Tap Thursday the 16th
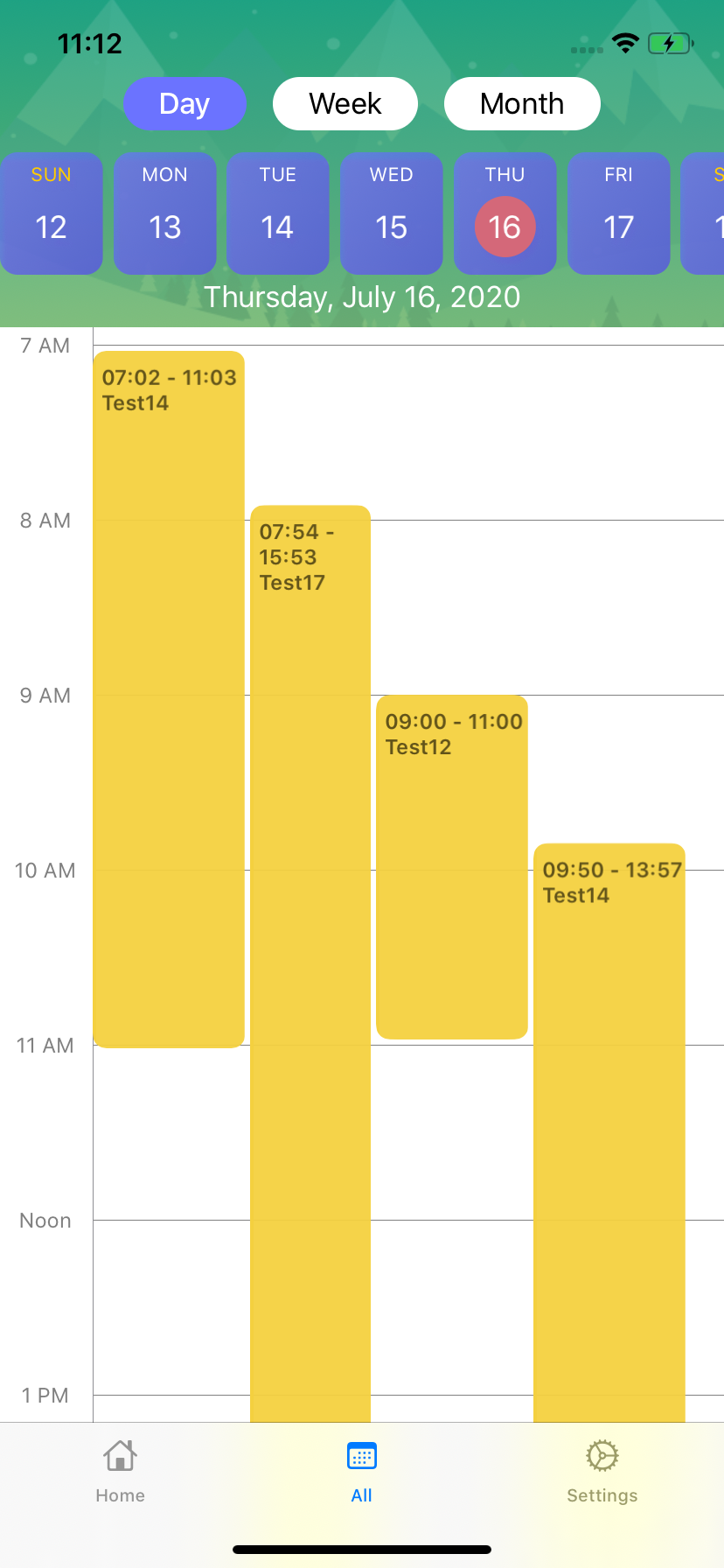724x1568 pixels. (505, 213)
